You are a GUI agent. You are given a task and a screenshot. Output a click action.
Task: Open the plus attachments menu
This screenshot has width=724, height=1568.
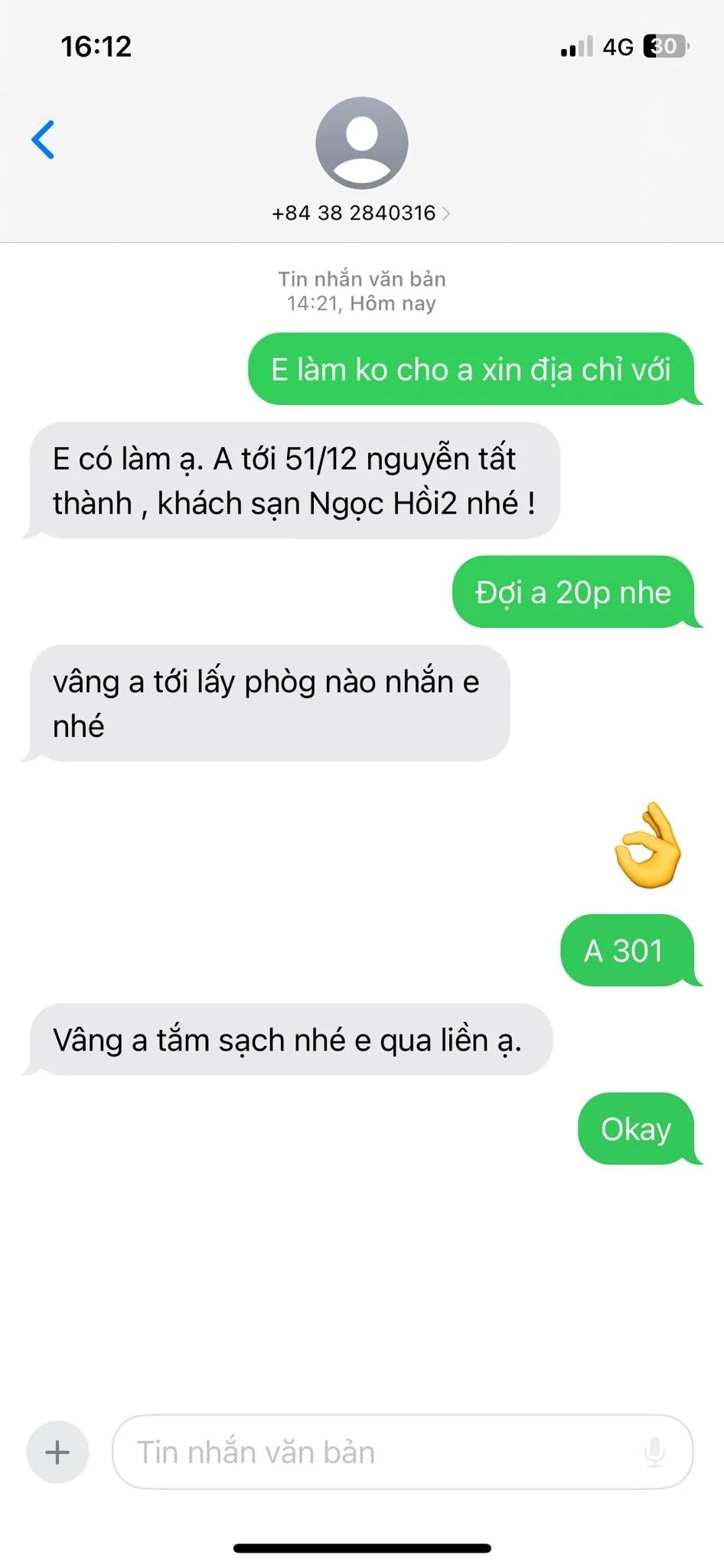click(x=57, y=1452)
